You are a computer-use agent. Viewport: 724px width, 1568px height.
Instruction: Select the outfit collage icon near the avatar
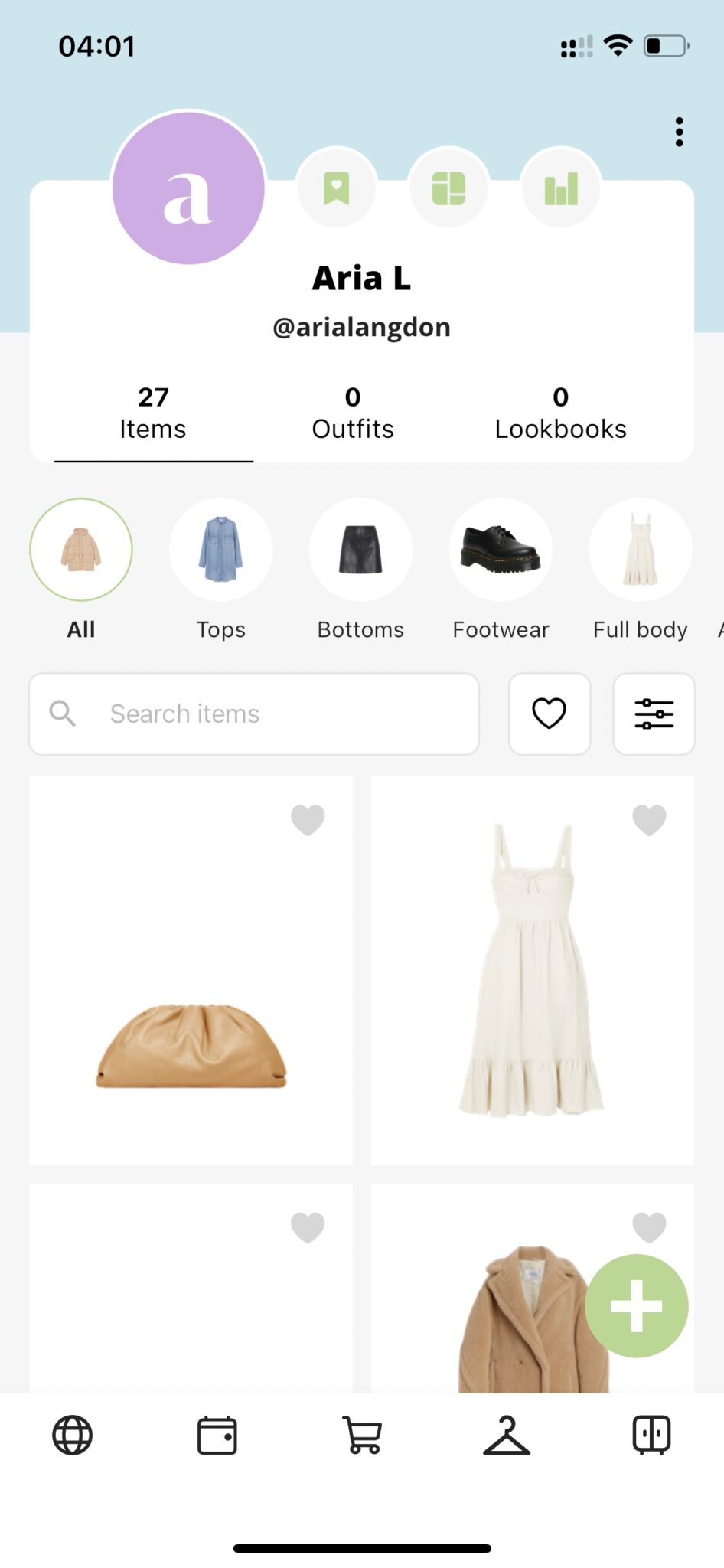[x=448, y=188]
